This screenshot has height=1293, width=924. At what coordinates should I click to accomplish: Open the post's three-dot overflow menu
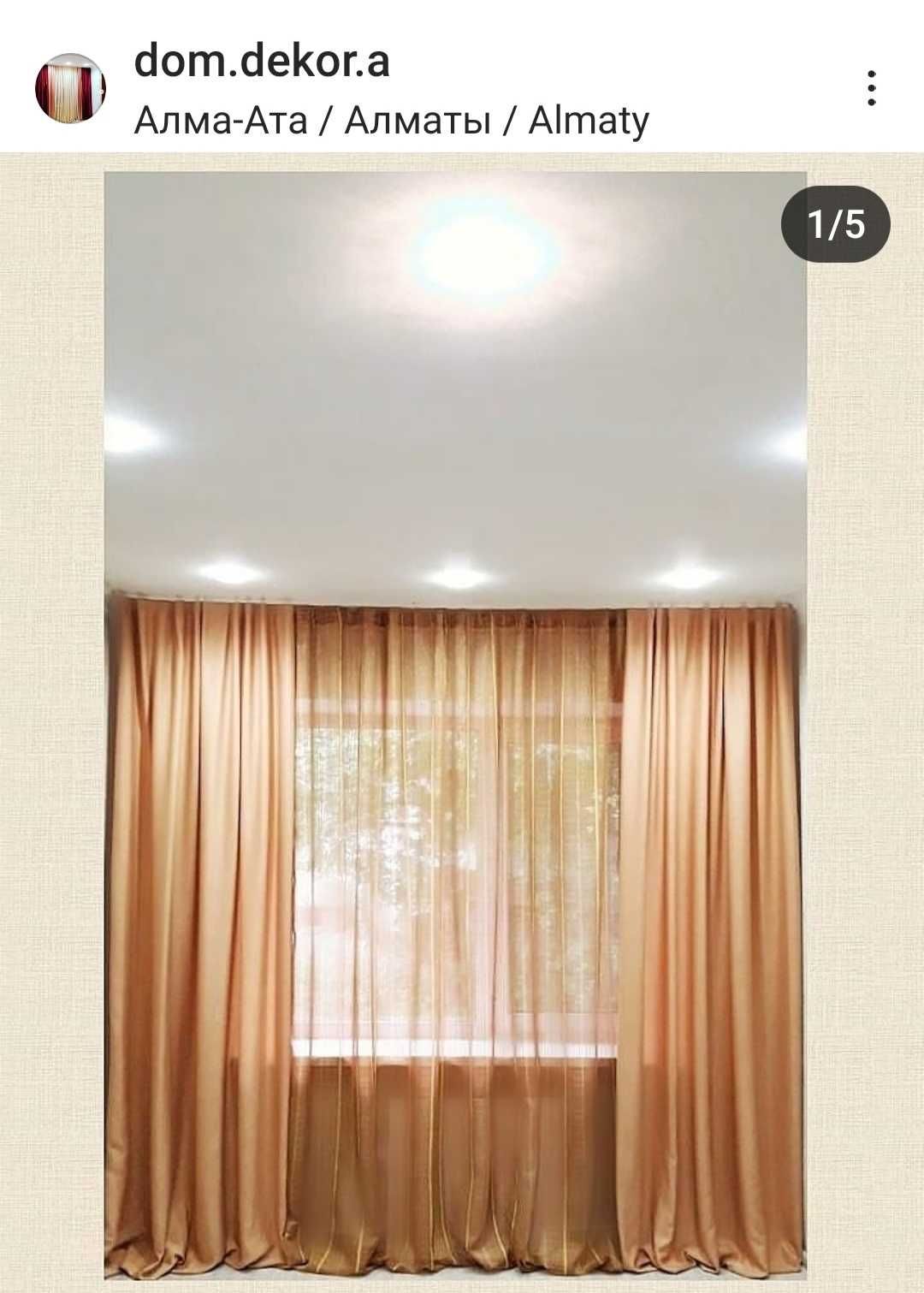[871, 88]
